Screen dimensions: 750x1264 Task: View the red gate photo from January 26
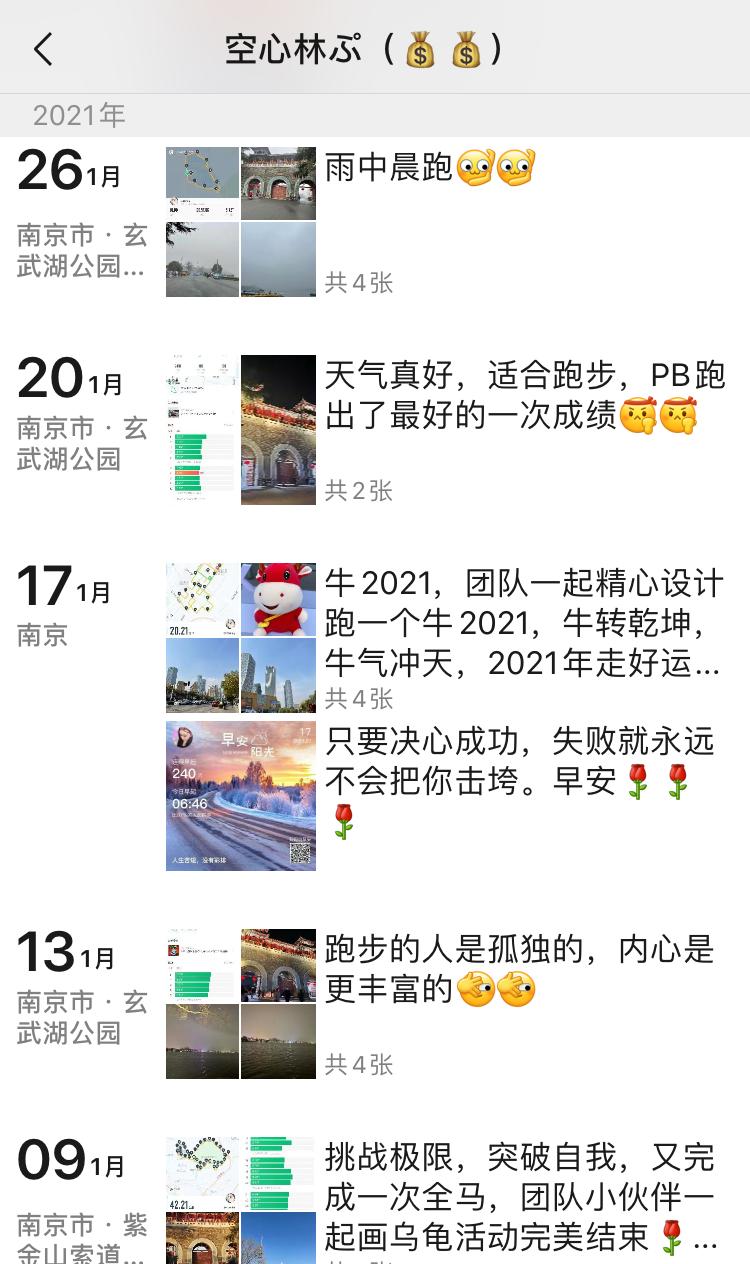click(279, 184)
